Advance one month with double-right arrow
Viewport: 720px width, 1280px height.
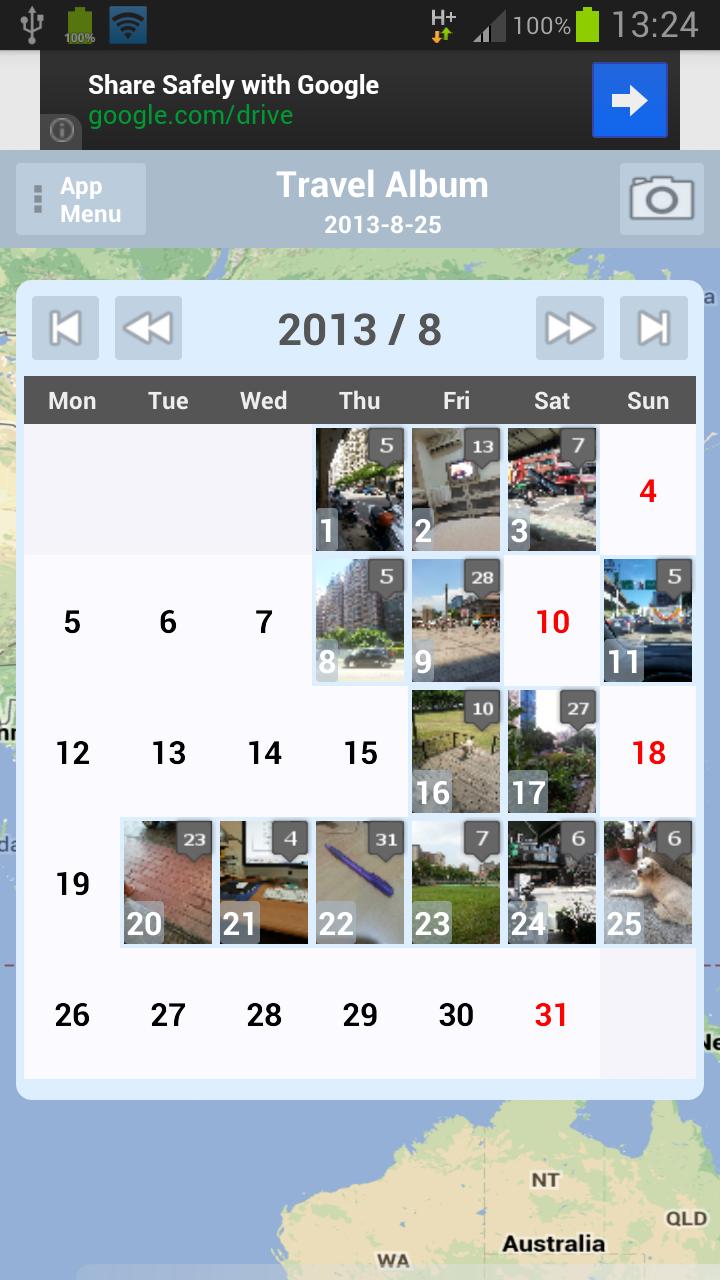click(x=568, y=328)
